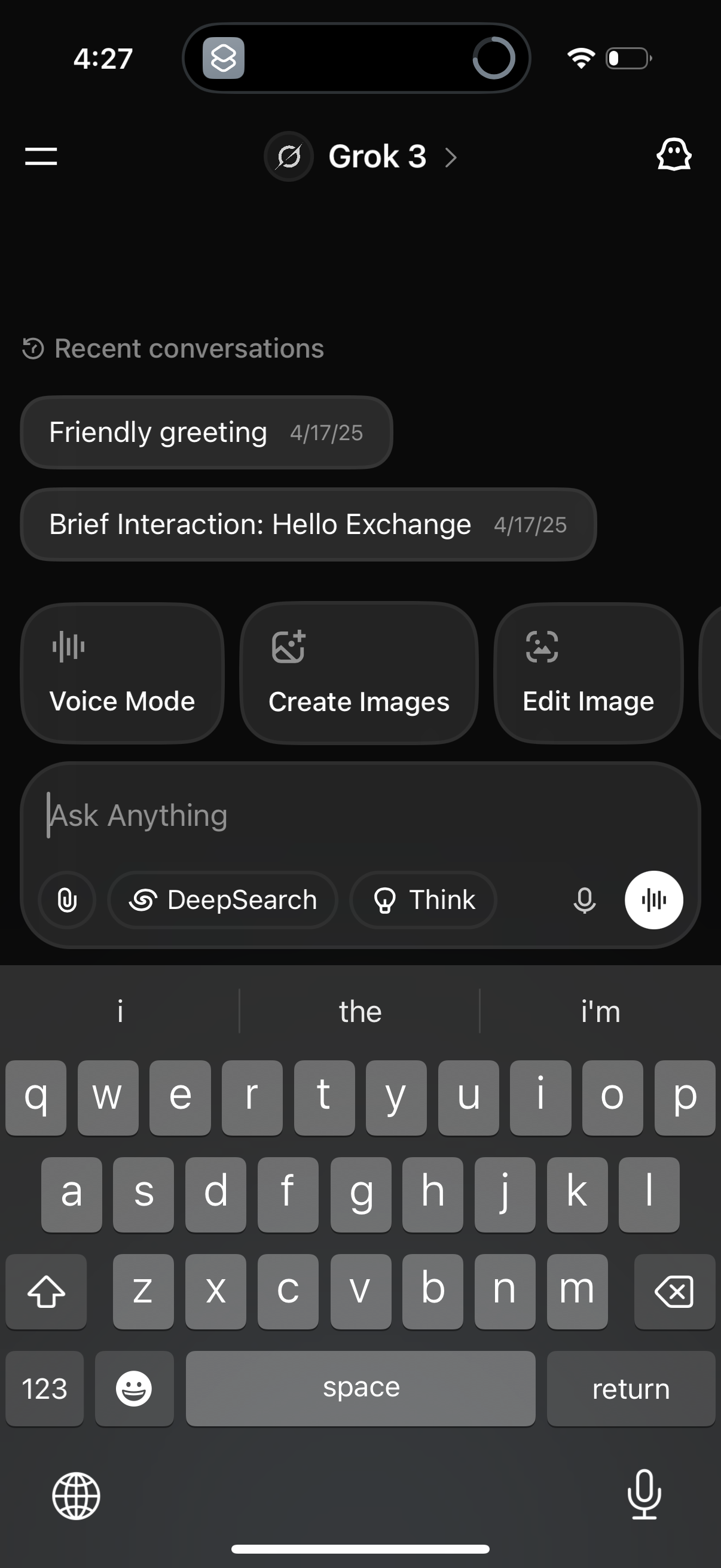
Task: Enable DeepSearch mode
Action: (x=222, y=899)
